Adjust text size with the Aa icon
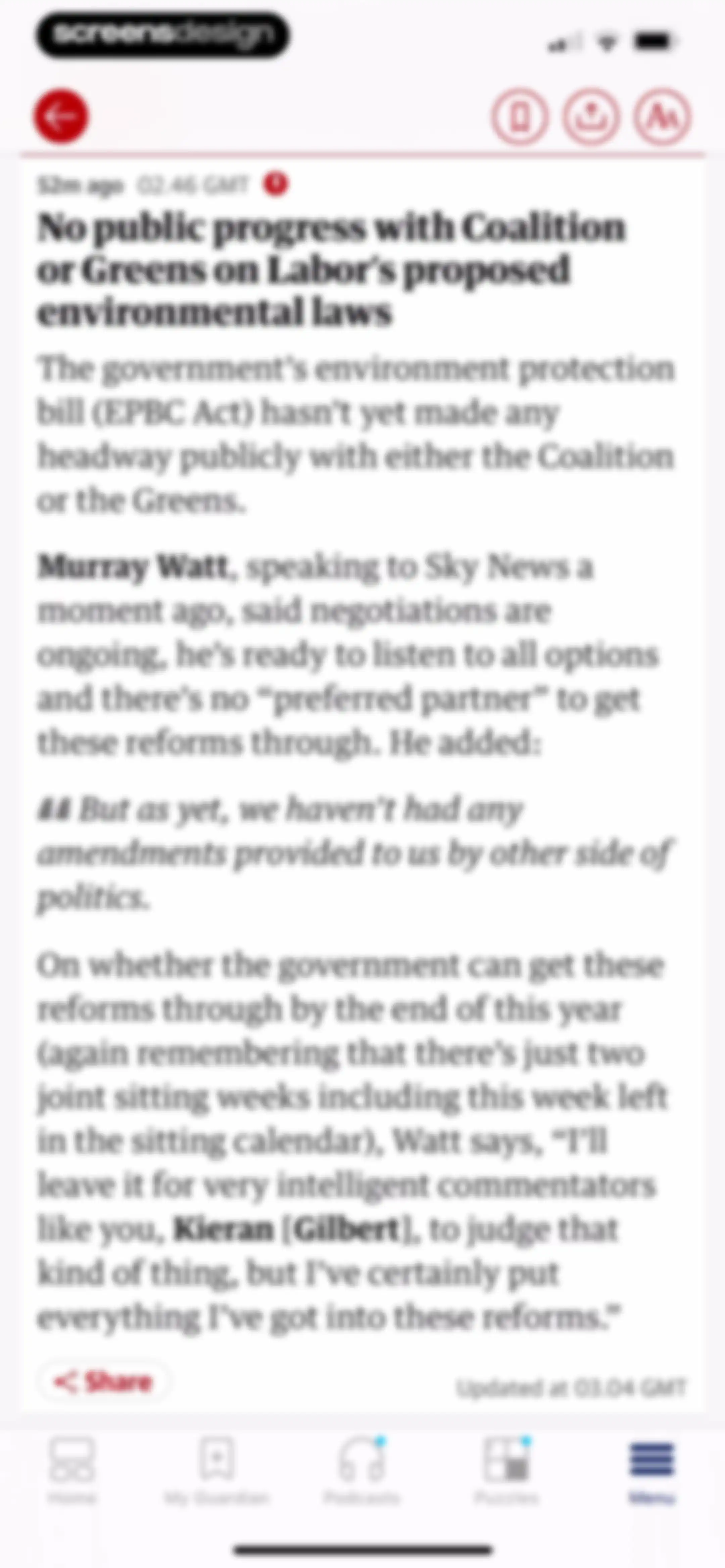The image size is (725, 1568). click(x=662, y=116)
